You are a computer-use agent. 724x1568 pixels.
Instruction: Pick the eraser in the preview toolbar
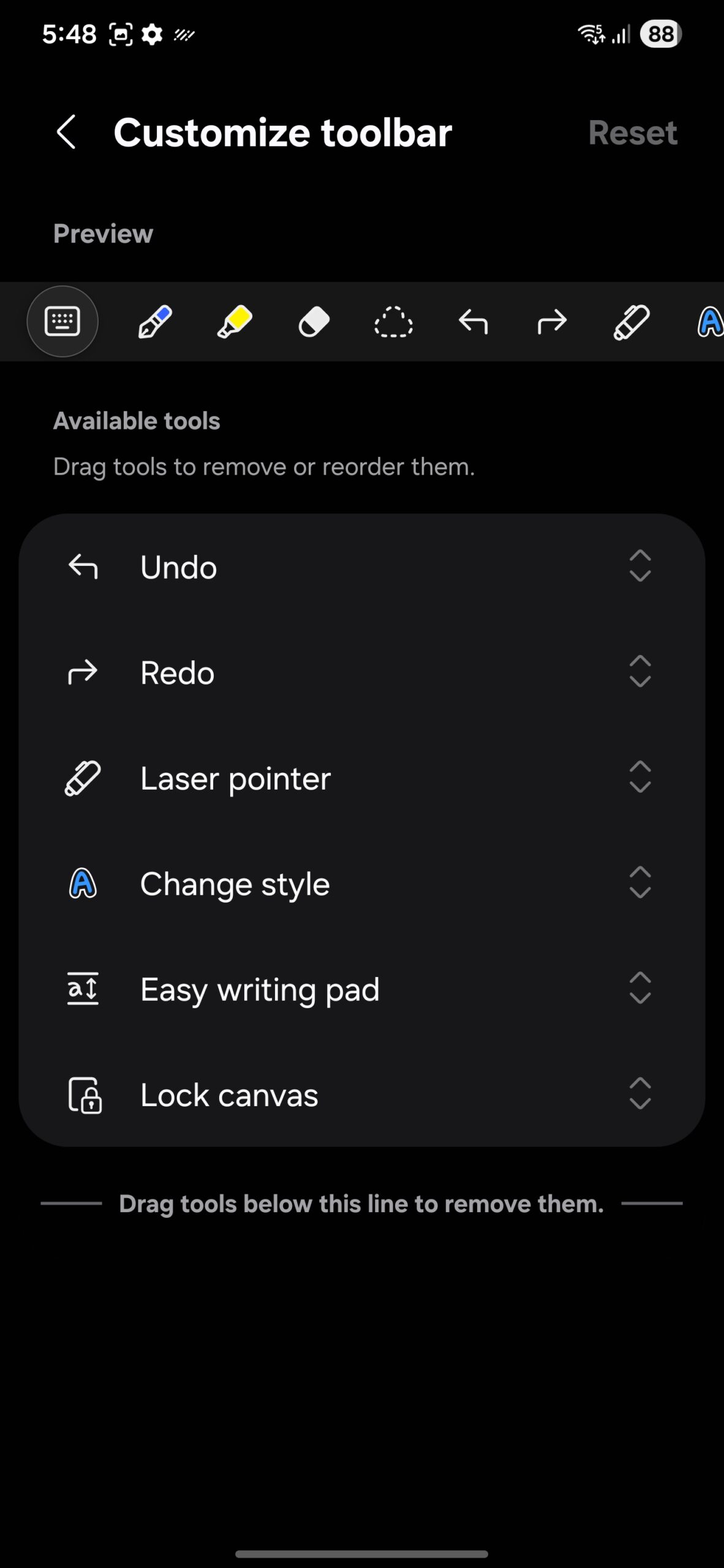tap(314, 322)
